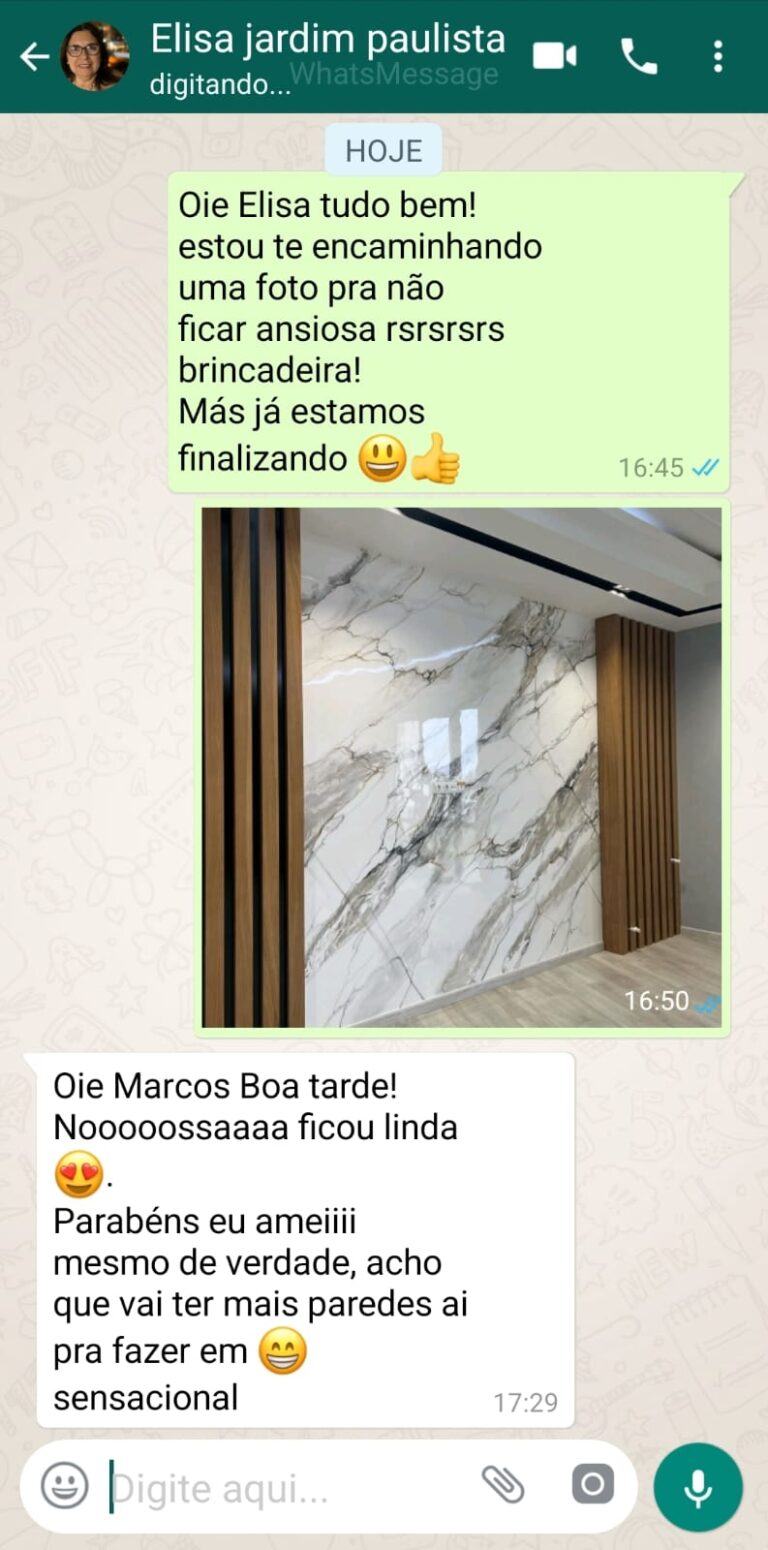Open the emoji picker
Image resolution: width=768 pixels, height=1550 pixels.
point(65,1486)
